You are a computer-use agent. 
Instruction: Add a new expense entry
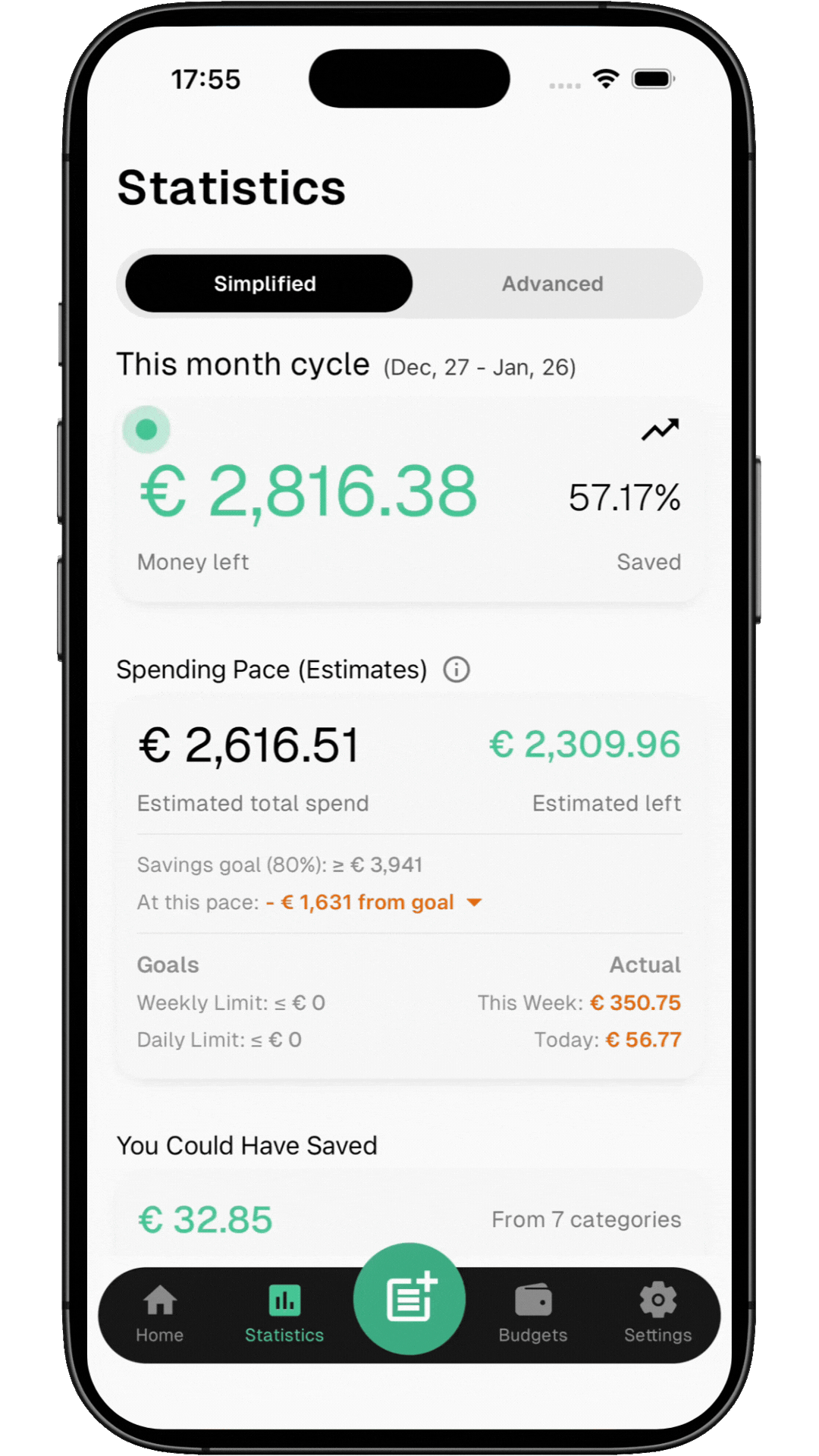409,1298
